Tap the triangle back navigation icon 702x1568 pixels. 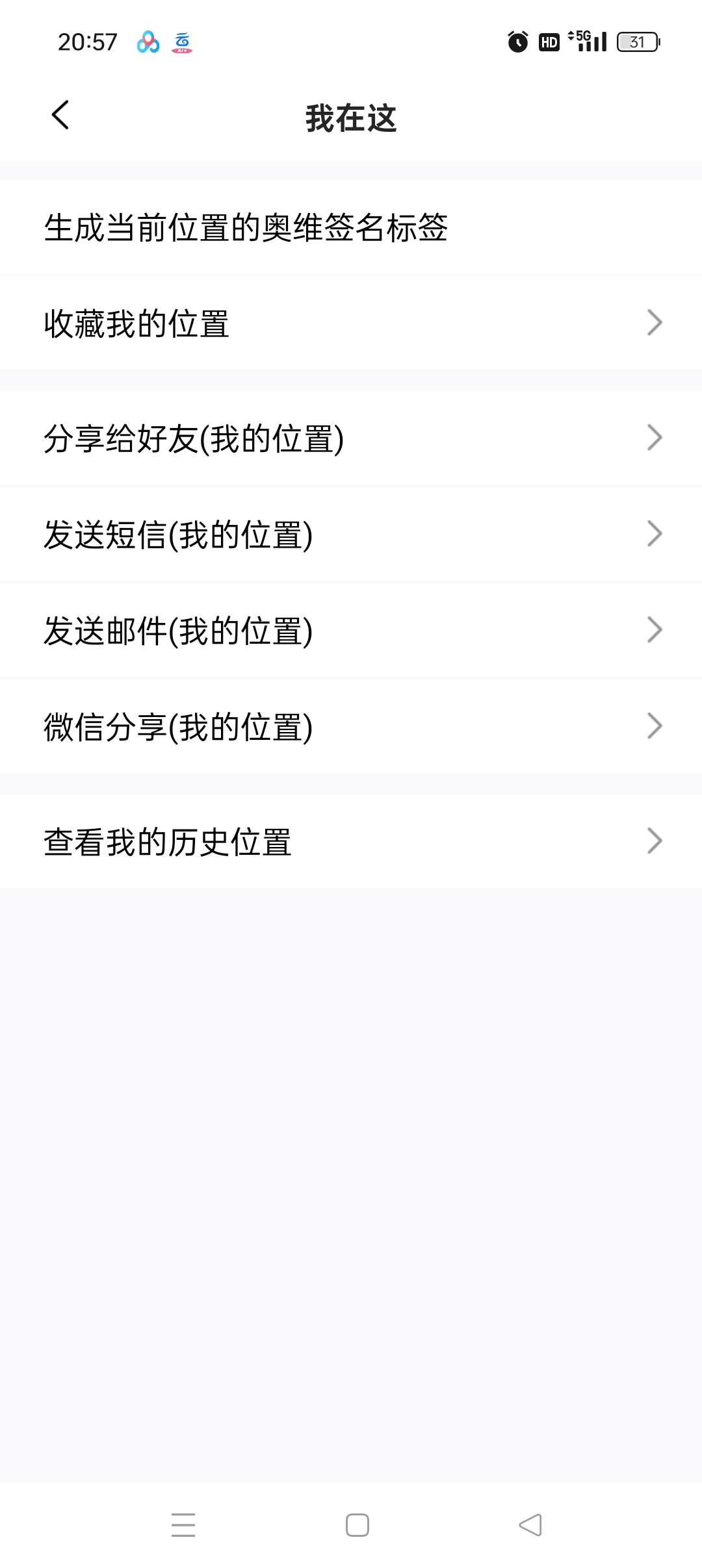[528, 1525]
